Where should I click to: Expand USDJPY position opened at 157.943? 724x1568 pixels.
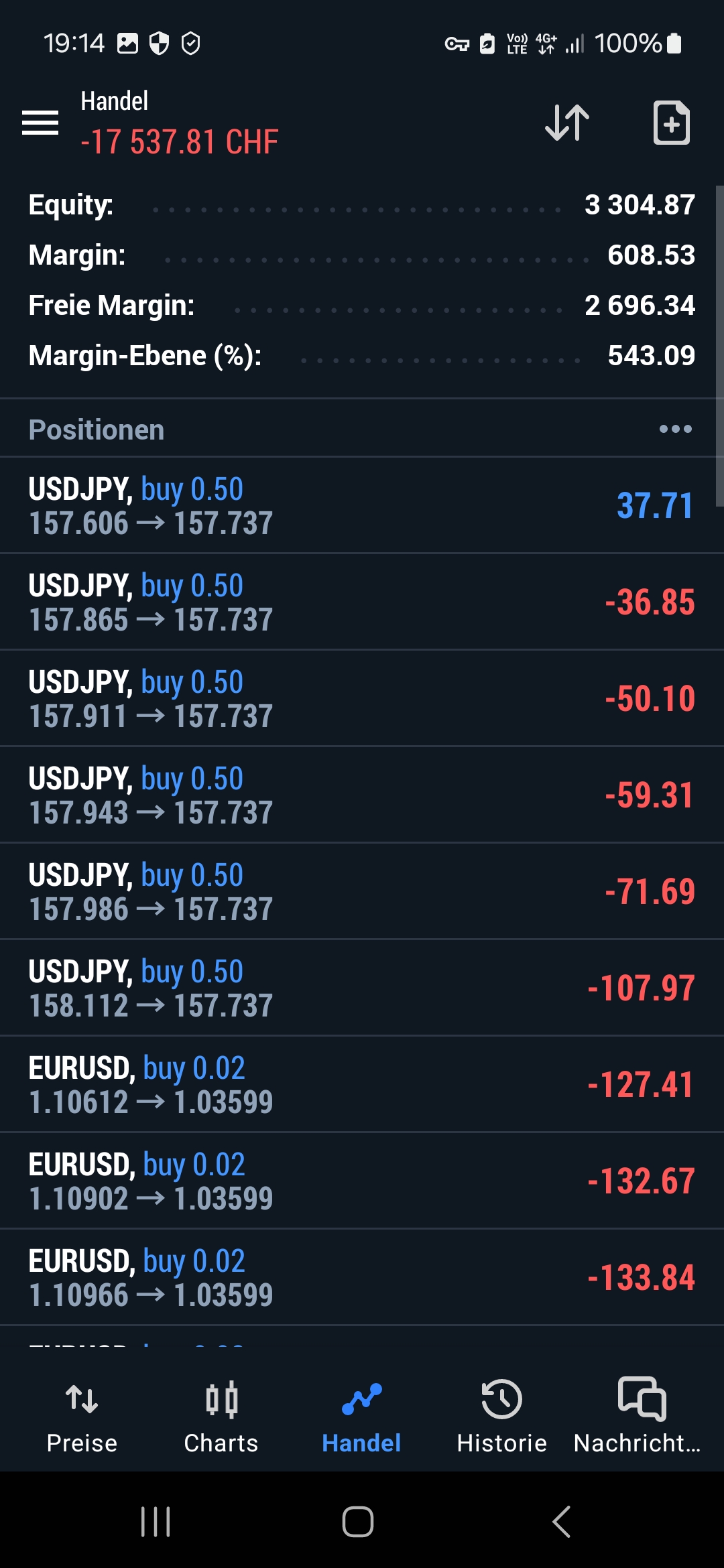pyautogui.click(x=362, y=795)
